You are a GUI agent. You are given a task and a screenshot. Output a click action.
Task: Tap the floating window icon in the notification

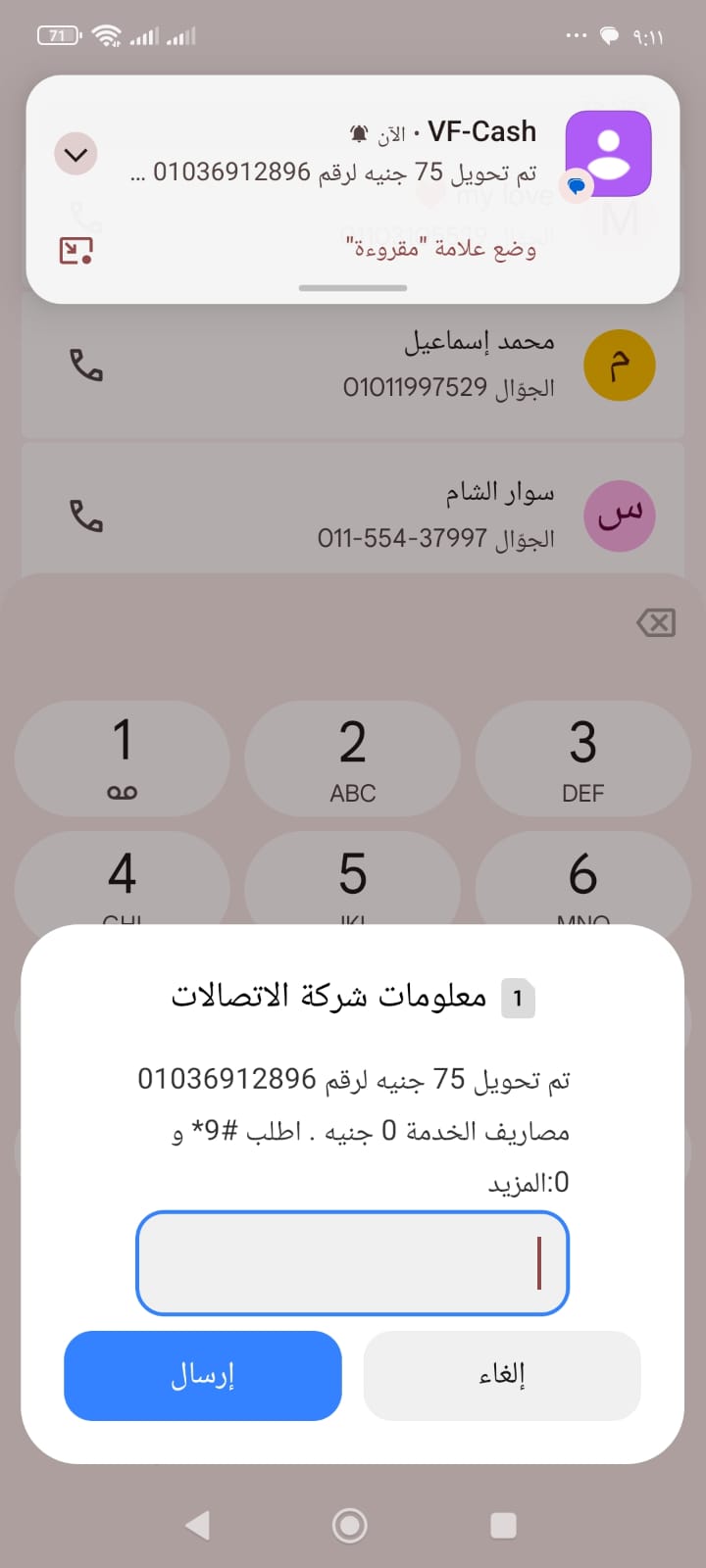click(x=76, y=251)
